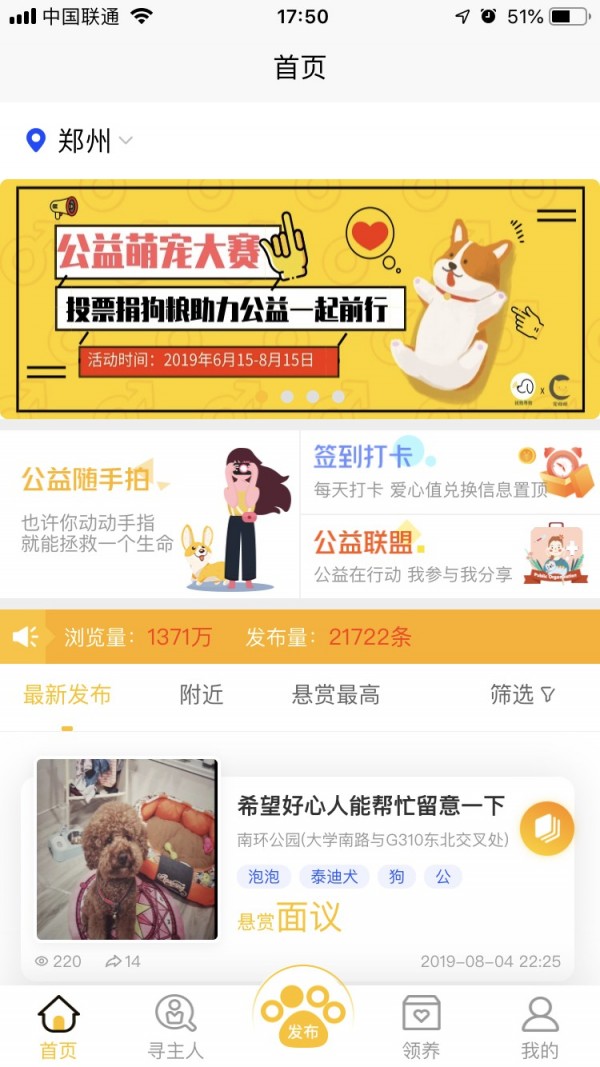The width and height of the screenshot is (600, 1067).
Task: Tap the 发布 paw button to post
Action: (302, 1010)
